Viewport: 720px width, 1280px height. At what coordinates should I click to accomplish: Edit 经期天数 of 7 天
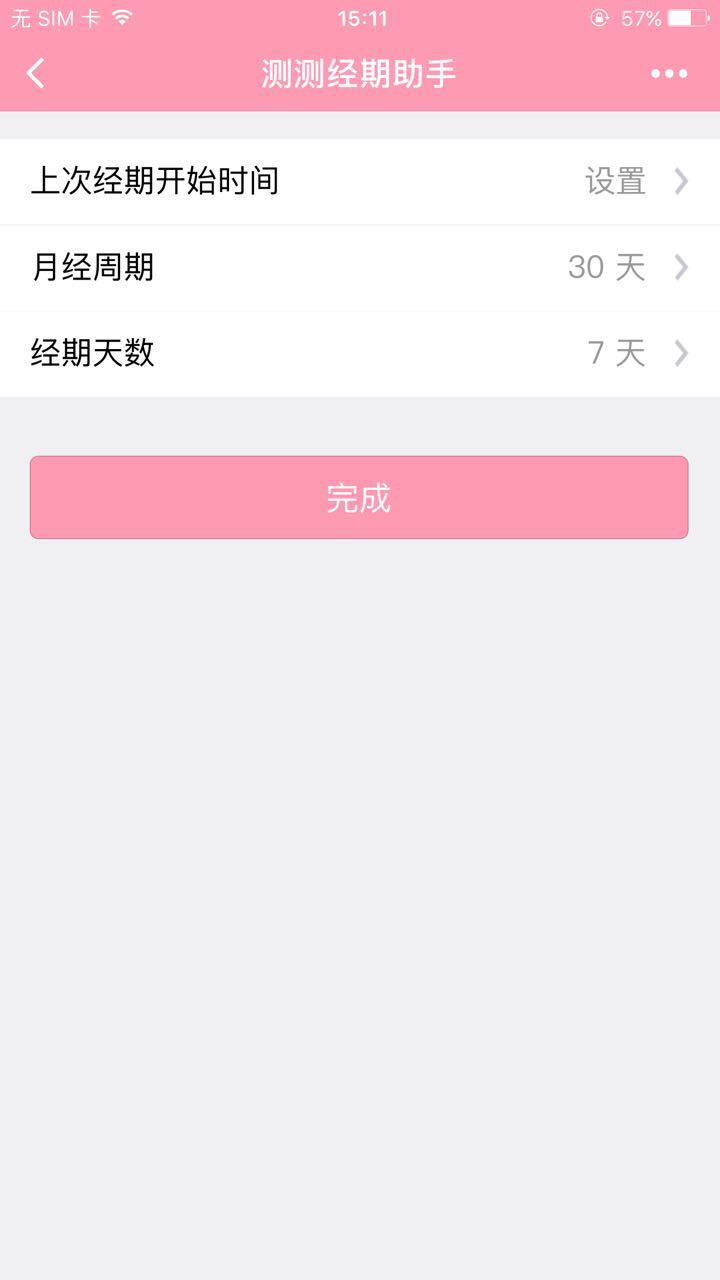[x=360, y=353]
